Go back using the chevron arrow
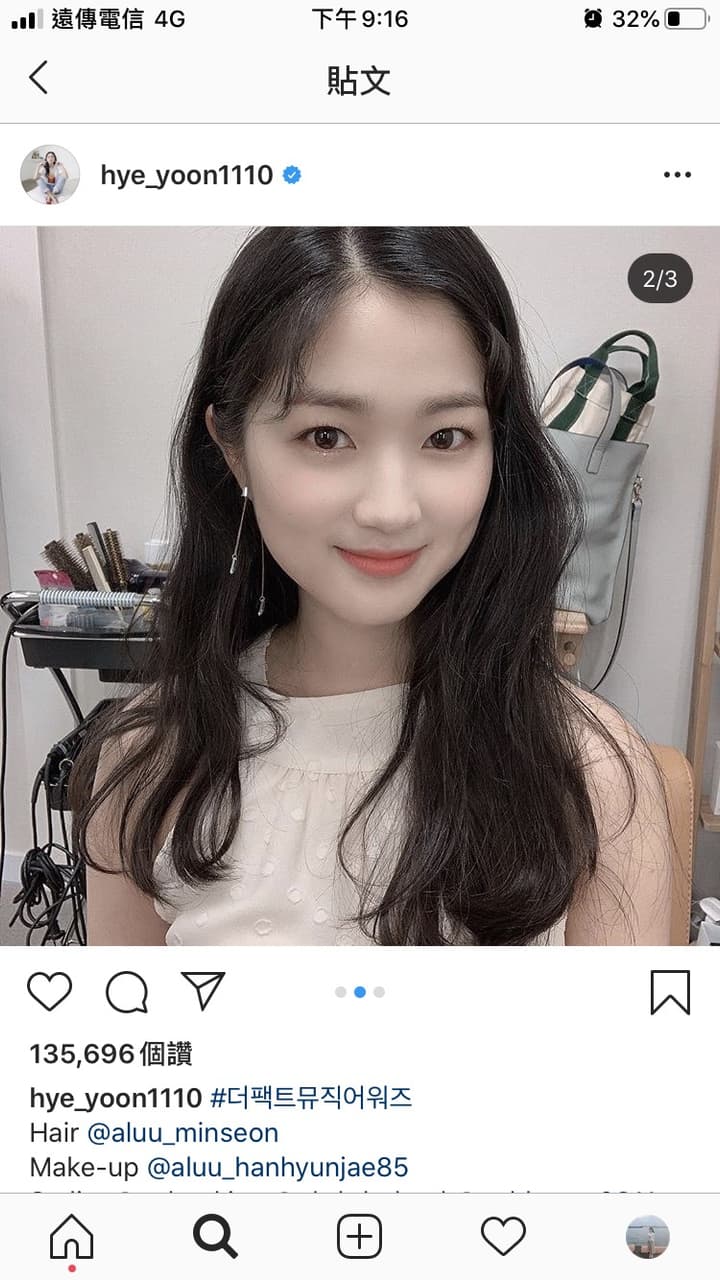720x1280 pixels. tap(38, 77)
